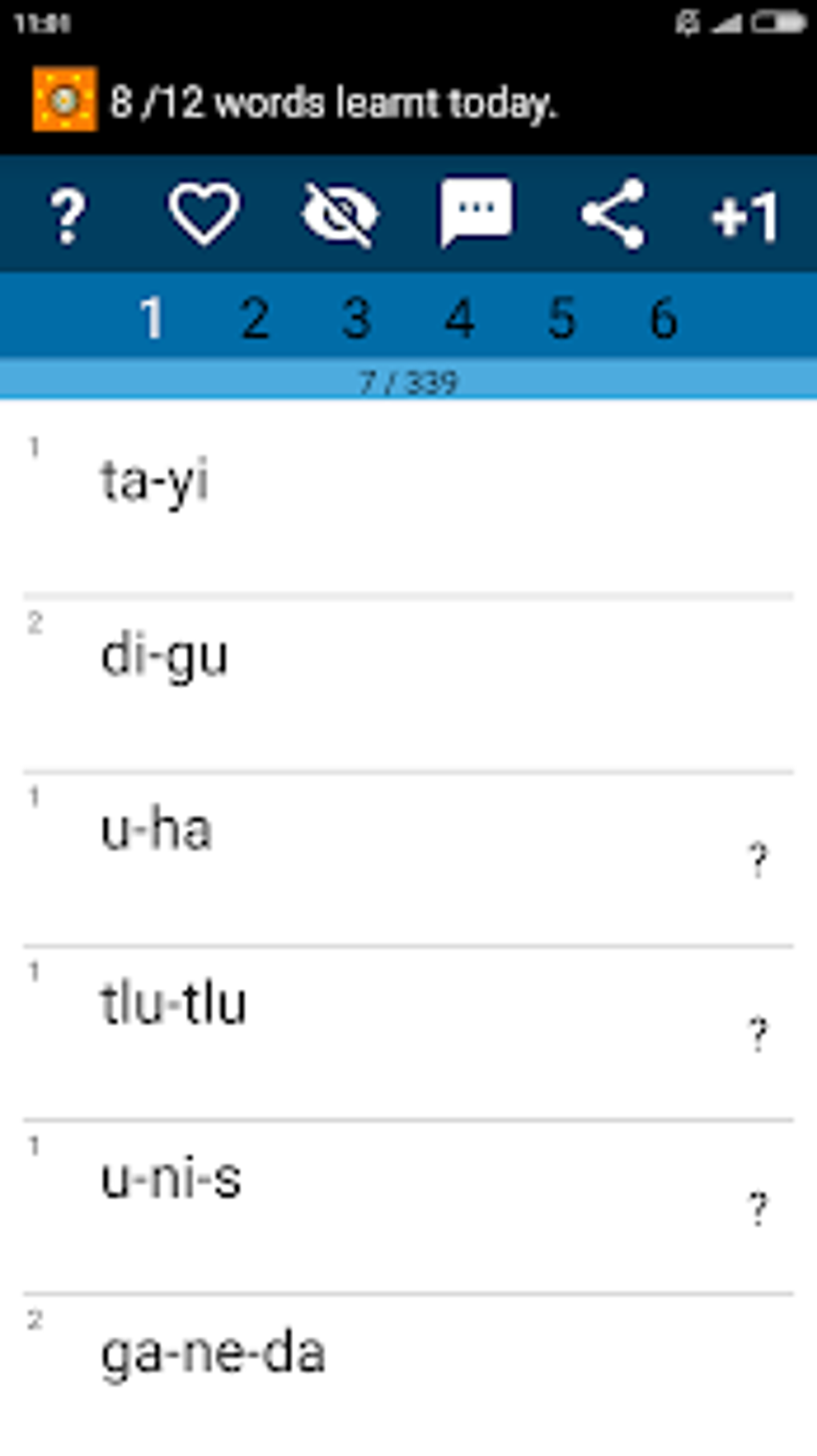Screen dimensions: 817x1456
Task: Share this word
Action: pyautogui.click(x=612, y=214)
